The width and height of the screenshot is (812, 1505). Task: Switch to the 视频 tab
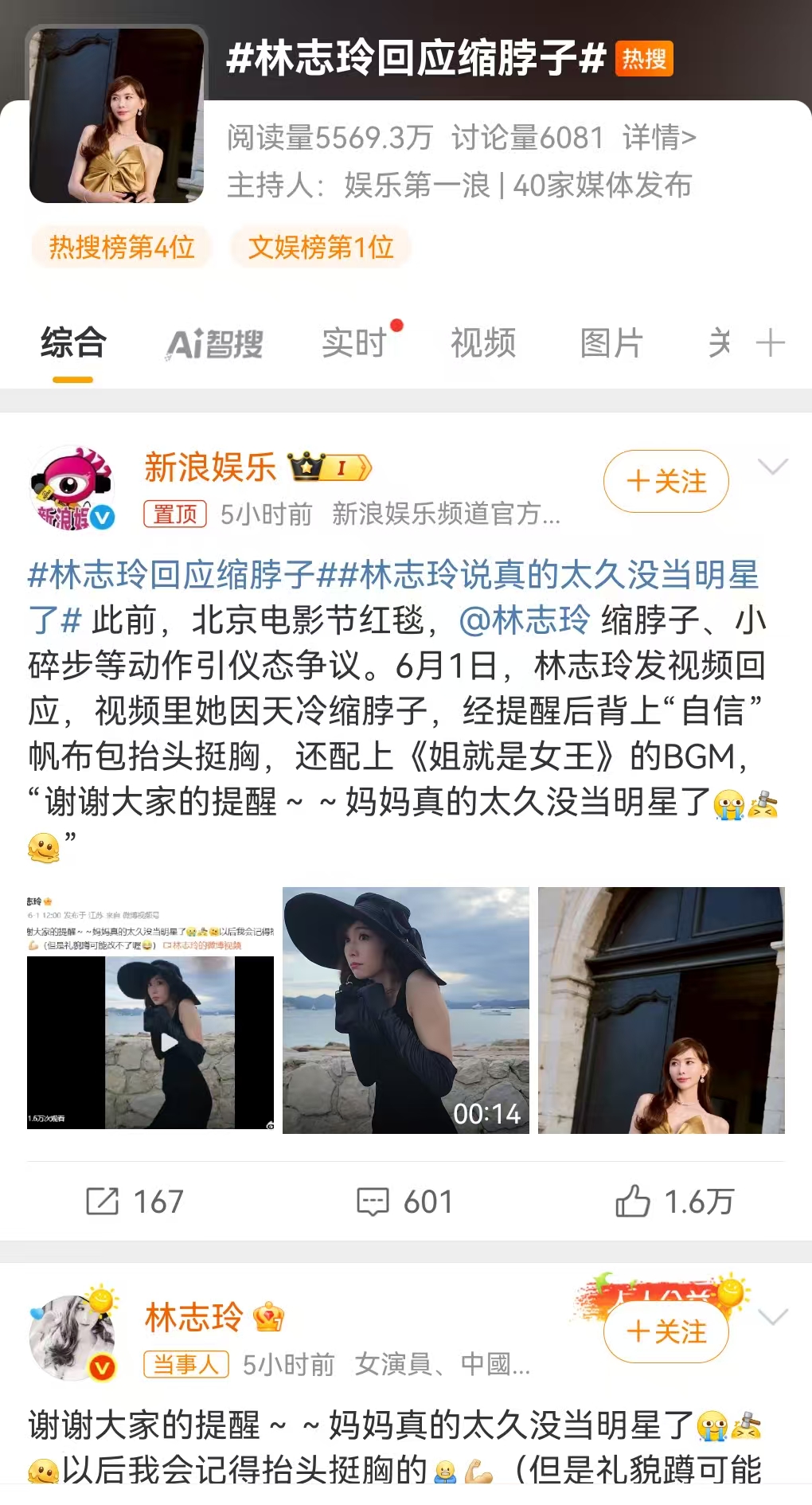pyautogui.click(x=483, y=344)
